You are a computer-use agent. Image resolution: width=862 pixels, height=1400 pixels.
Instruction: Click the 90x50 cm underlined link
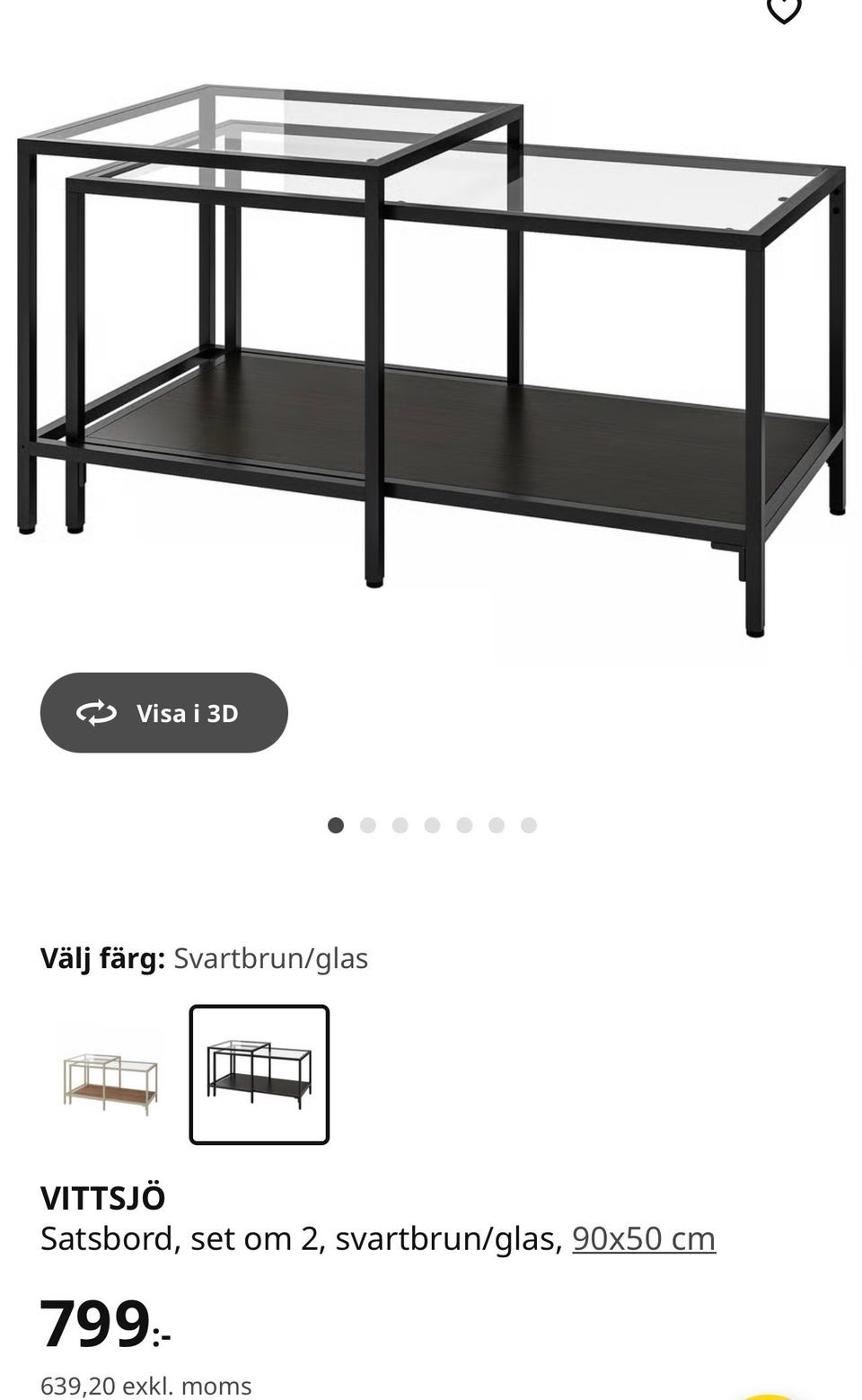tap(645, 1237)
